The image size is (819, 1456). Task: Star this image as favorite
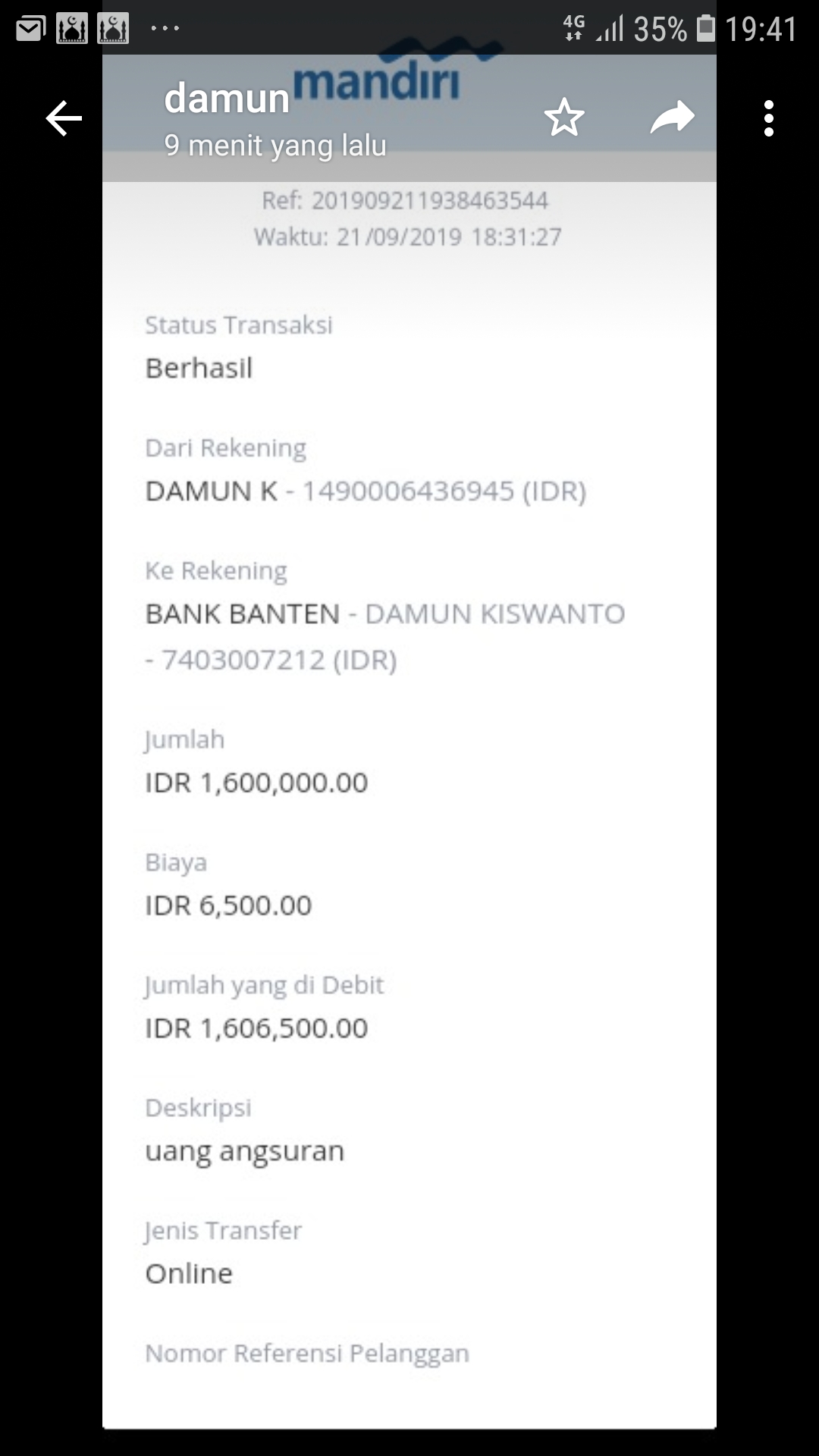pos(564,118)
